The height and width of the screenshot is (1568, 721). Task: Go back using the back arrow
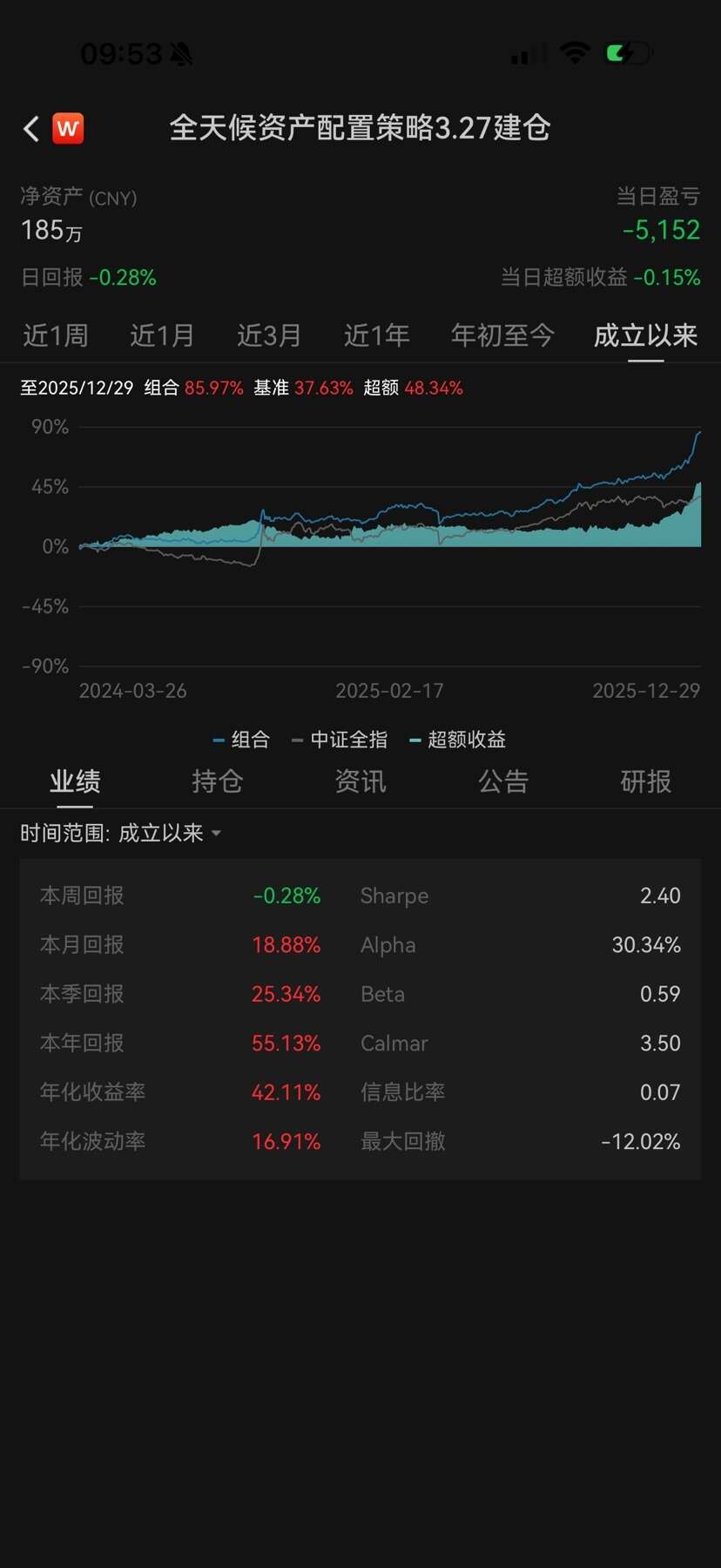tap(31, 129)
